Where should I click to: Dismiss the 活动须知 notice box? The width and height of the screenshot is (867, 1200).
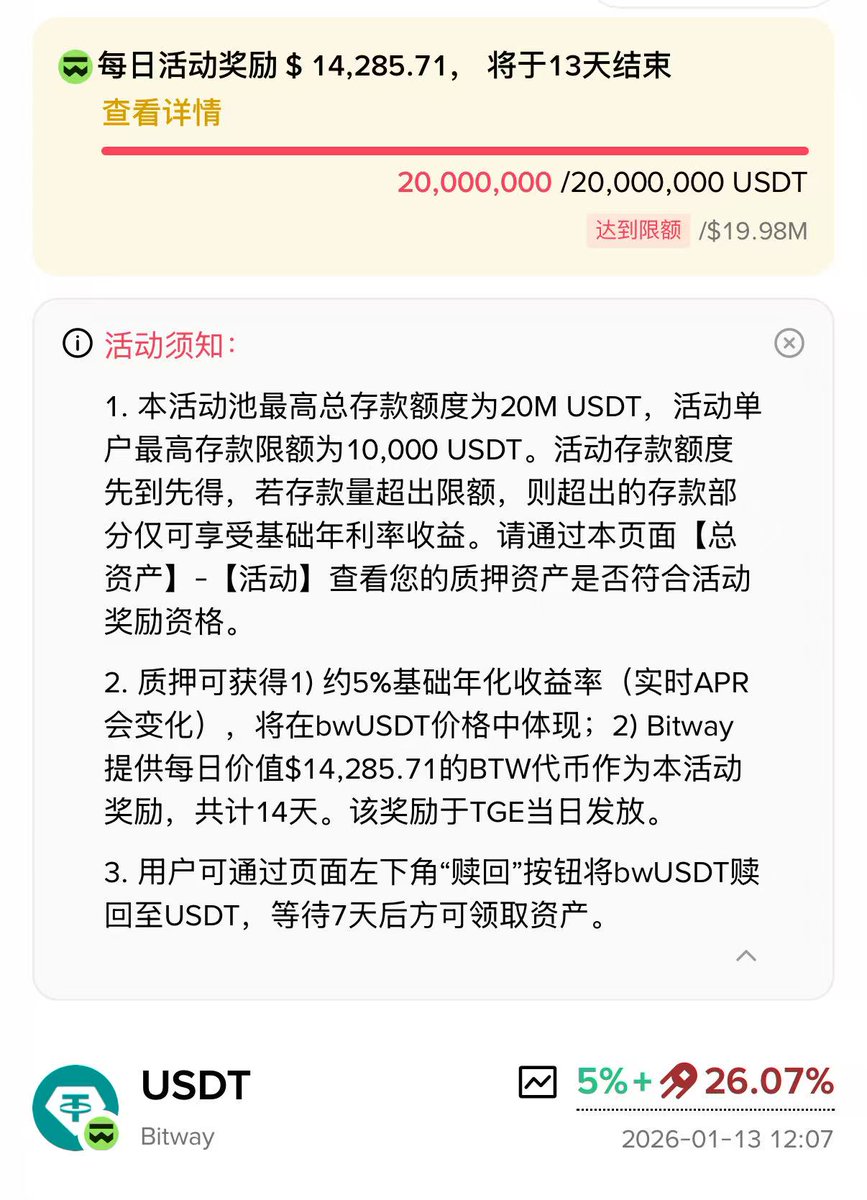[x=789, y=344]
